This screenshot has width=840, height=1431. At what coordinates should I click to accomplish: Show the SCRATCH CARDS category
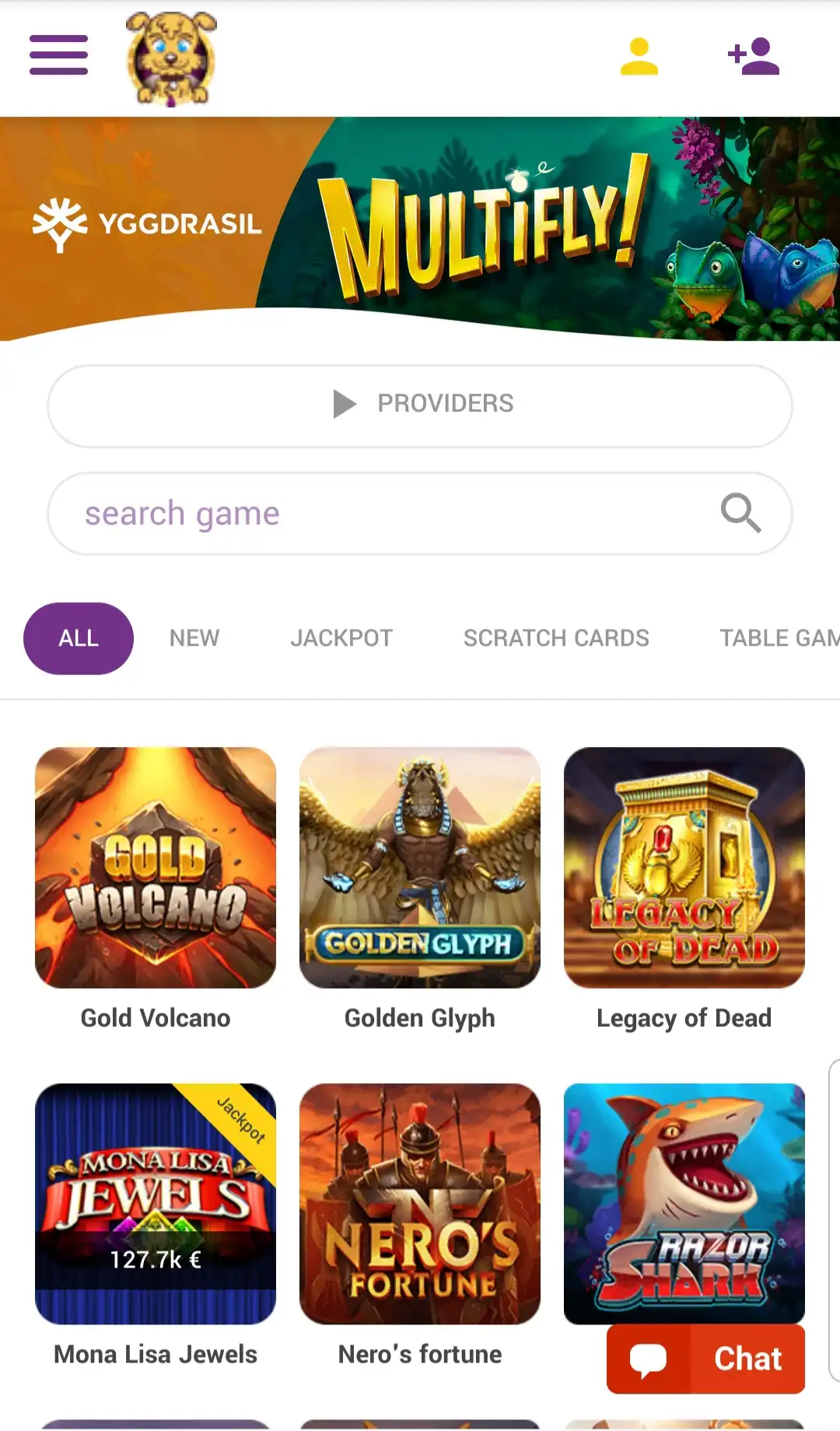point(556,638)
